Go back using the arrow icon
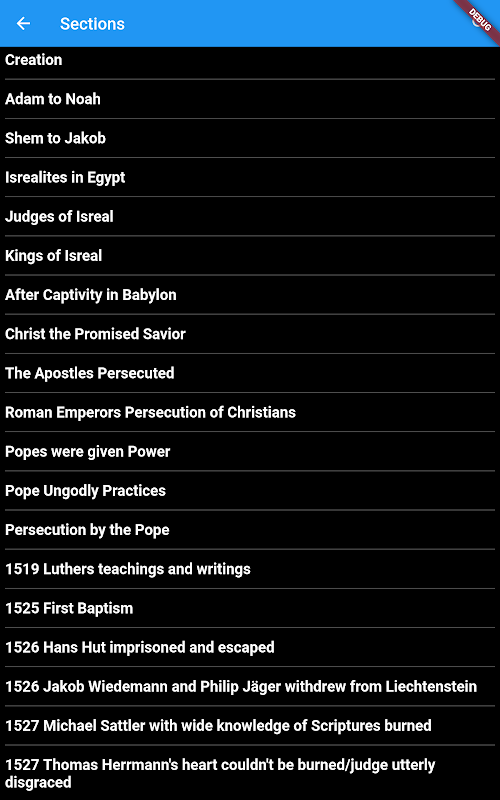The image size is (500, 800). pos(23,23)
